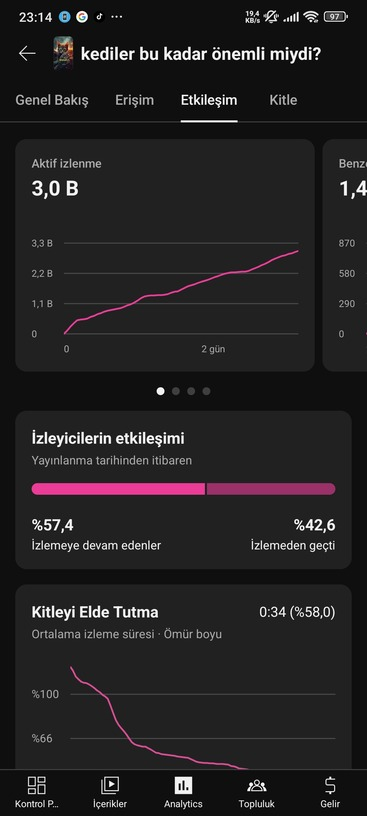Go back using the arrow icon
This screenshot has width=367, height=816.
[x=27, y=53]
